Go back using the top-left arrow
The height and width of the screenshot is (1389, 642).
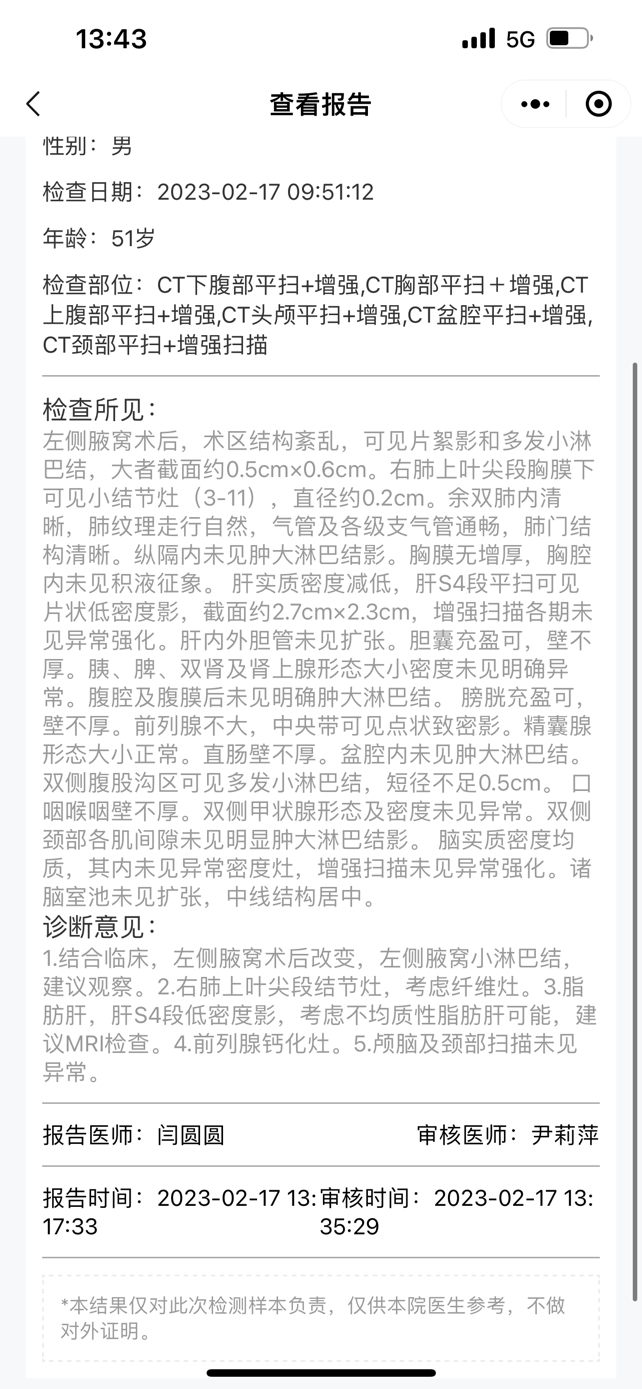[34, 104]
